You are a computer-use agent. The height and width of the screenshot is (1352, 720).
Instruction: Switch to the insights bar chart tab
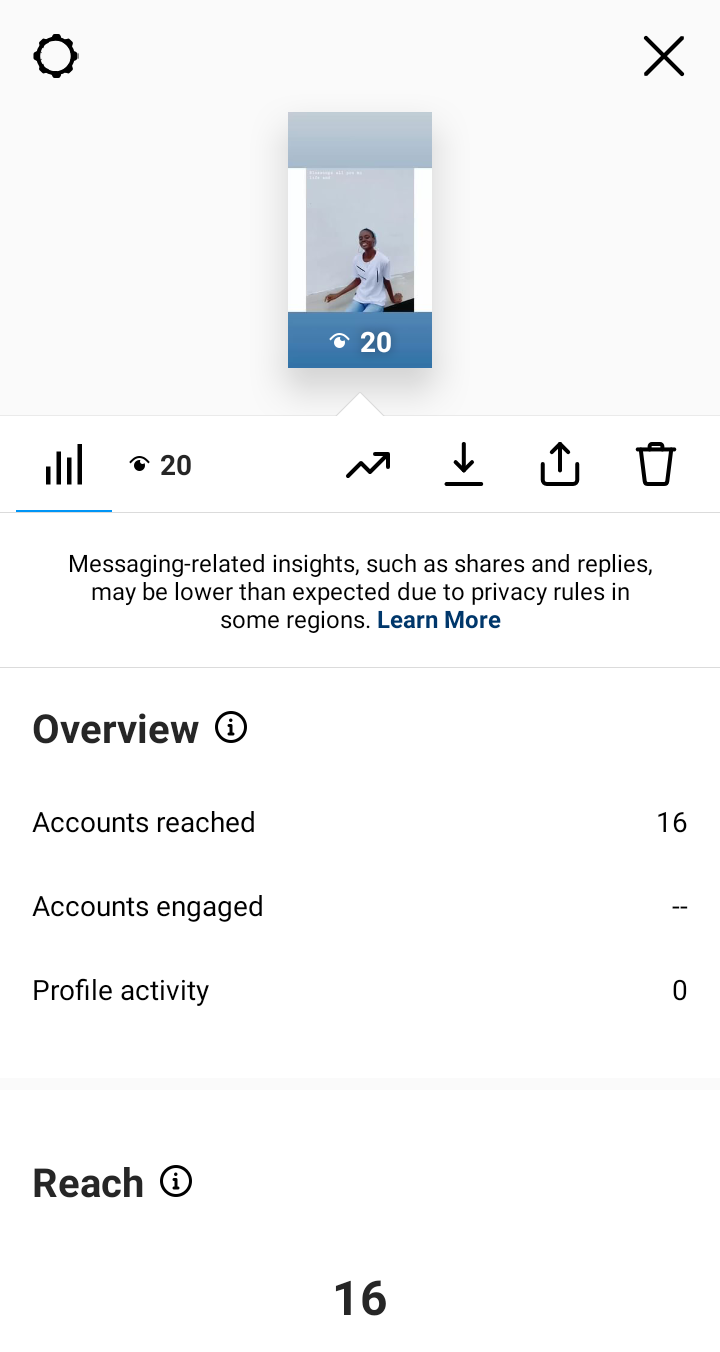64,466
